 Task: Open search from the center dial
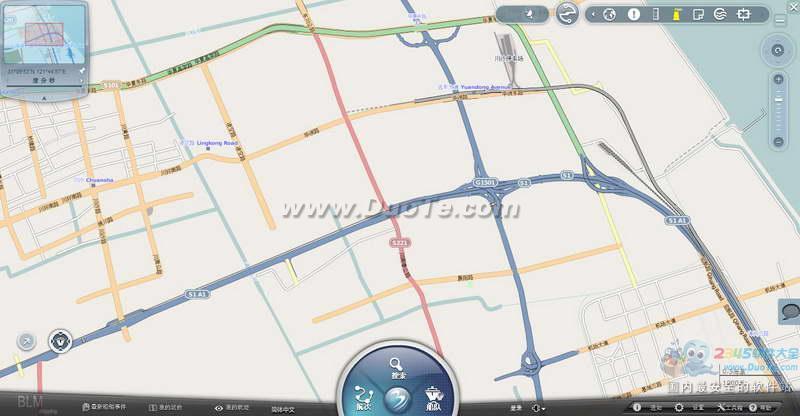pos(397,366)
